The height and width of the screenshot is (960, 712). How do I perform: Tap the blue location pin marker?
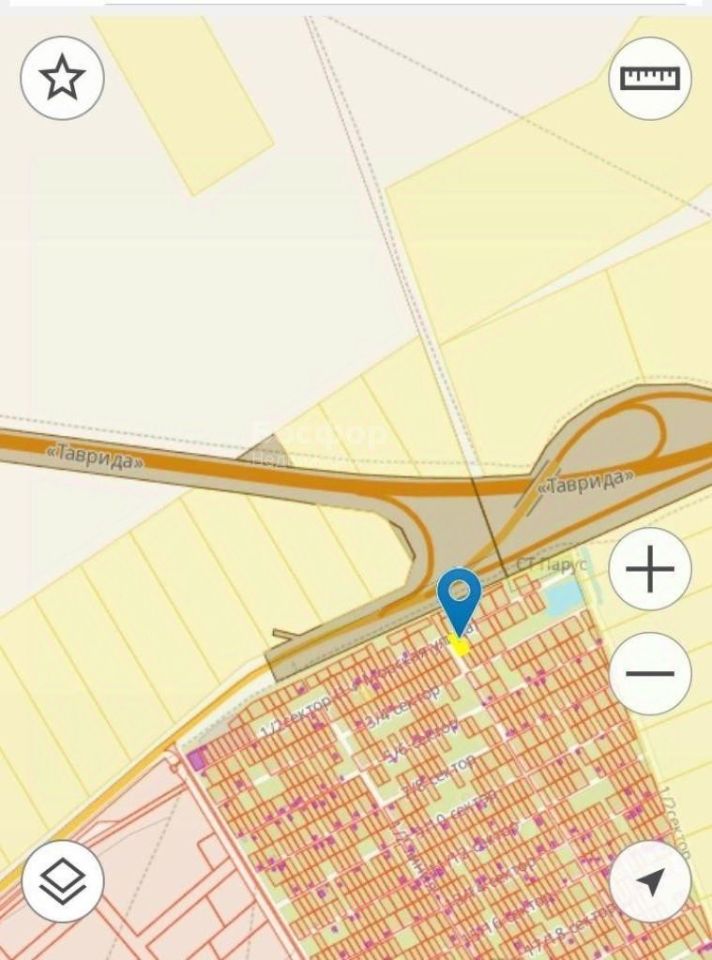[459, 598]
